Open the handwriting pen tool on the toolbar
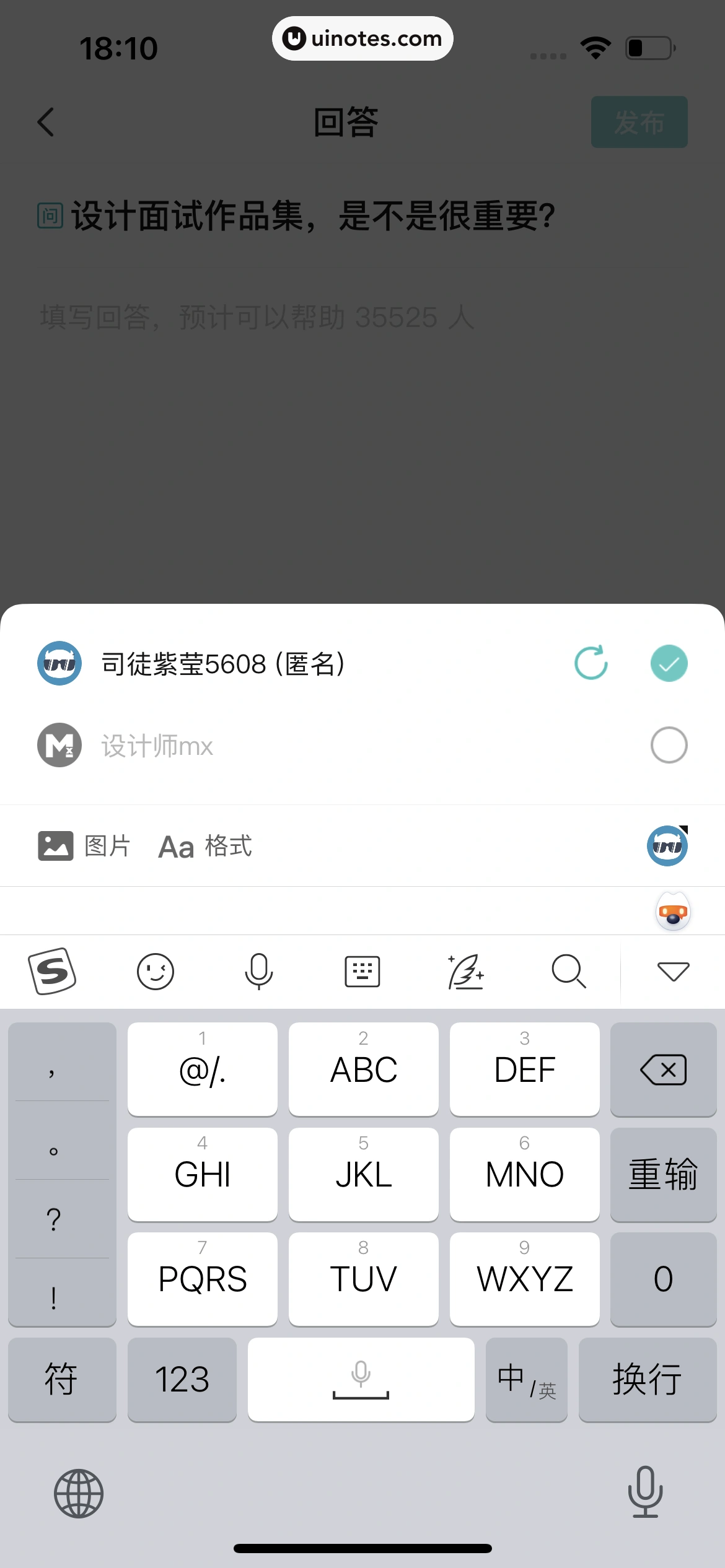725x1568 pixels. (x=465, y=971)
